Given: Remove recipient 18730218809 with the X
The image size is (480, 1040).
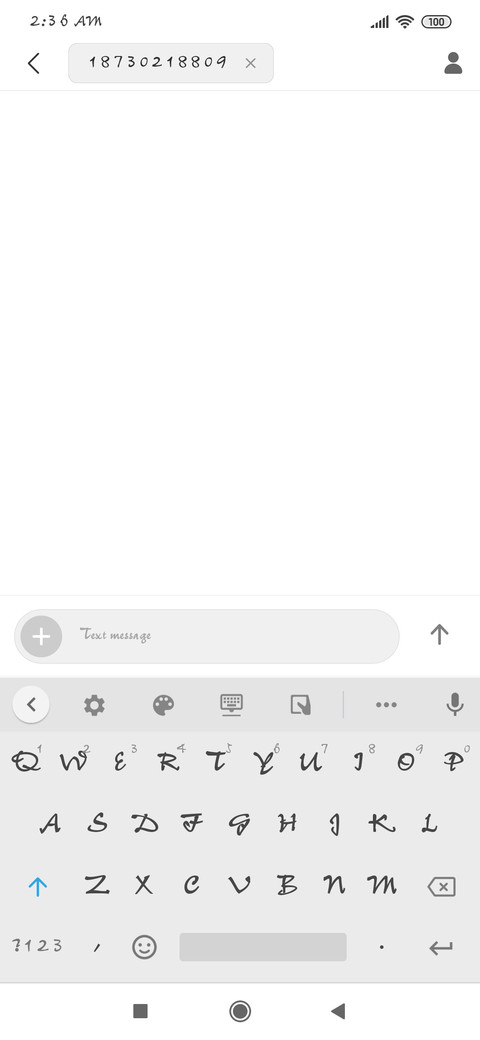Looking at the screenshot, I should point(250,63).
